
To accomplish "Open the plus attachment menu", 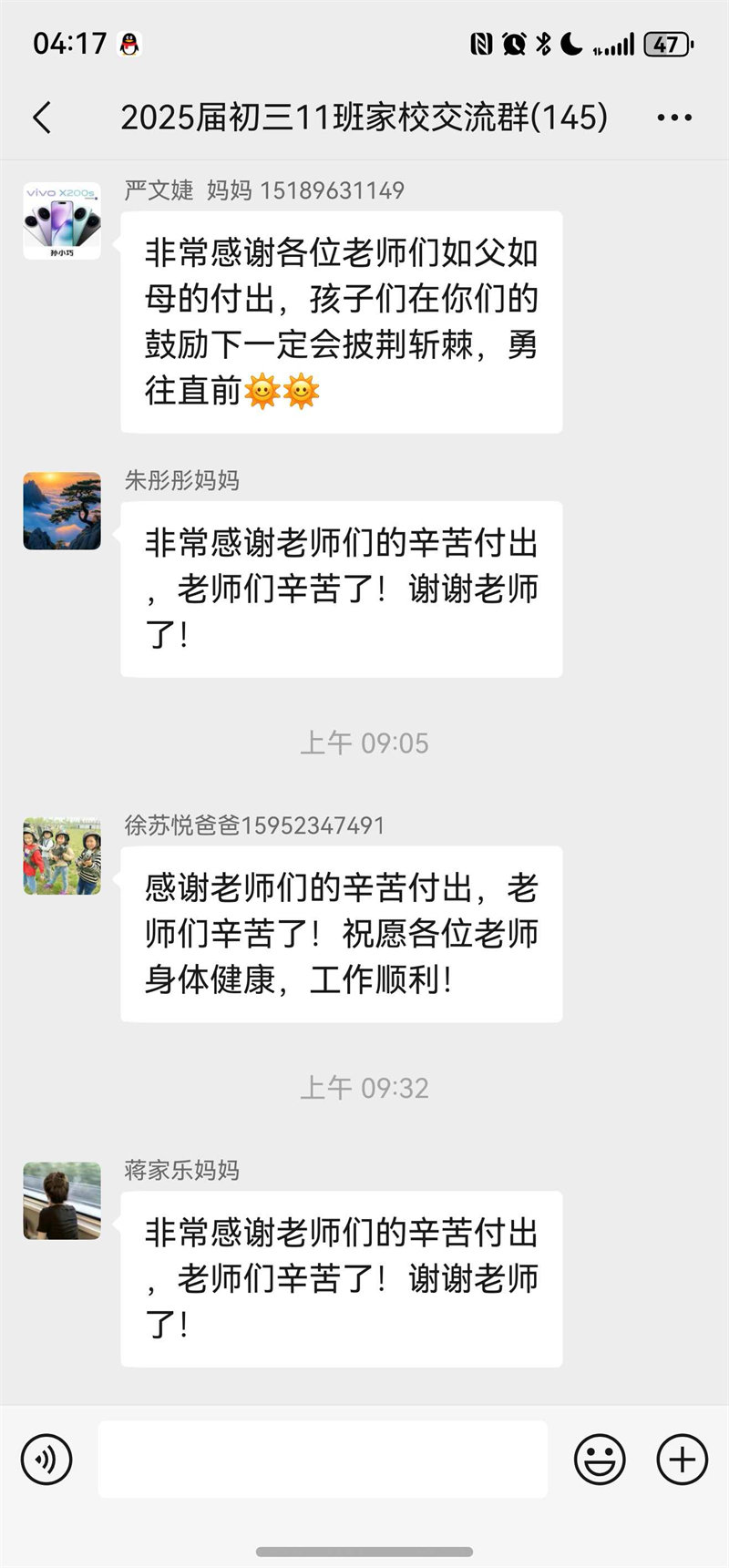I will [682, 1459].
